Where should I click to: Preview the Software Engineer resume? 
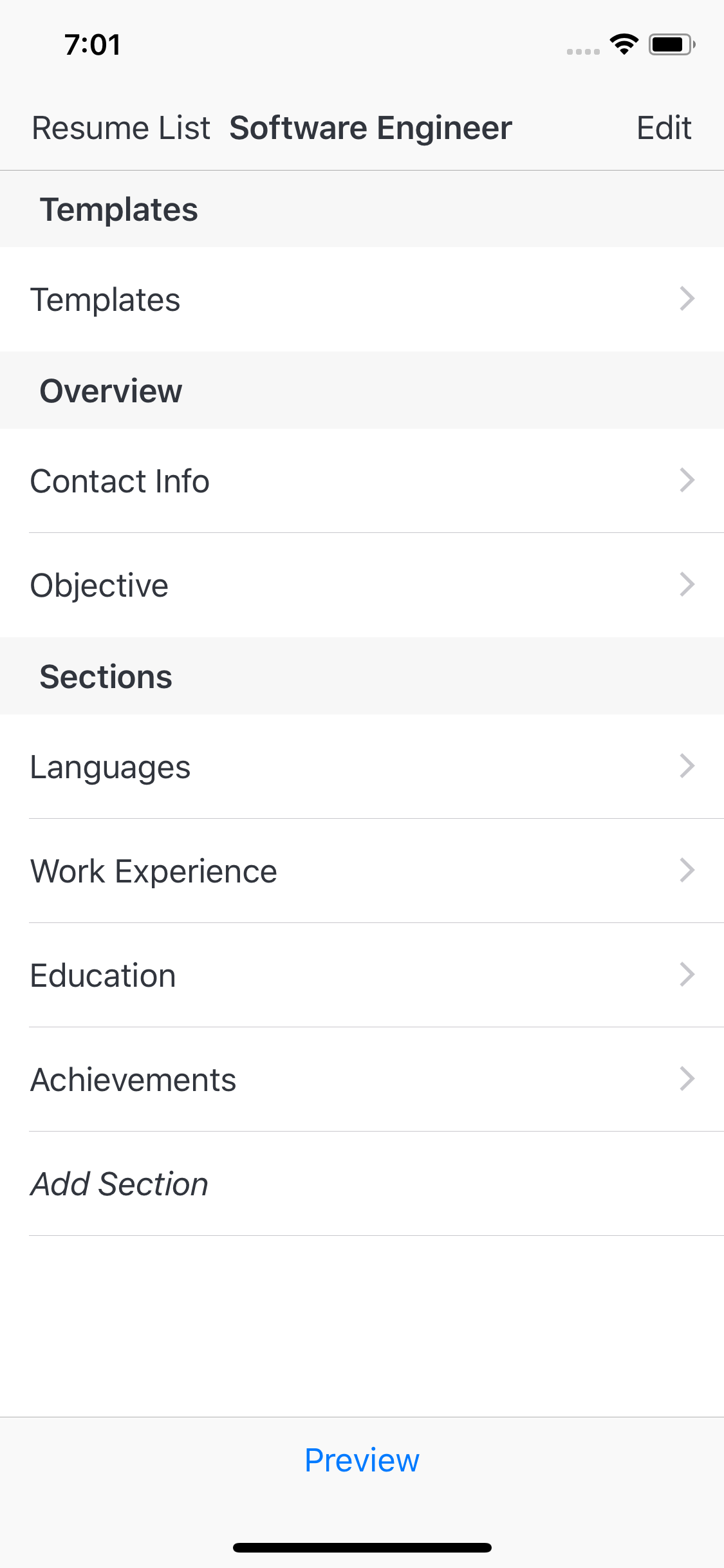pyautogui.click(x=362, y=1461)
